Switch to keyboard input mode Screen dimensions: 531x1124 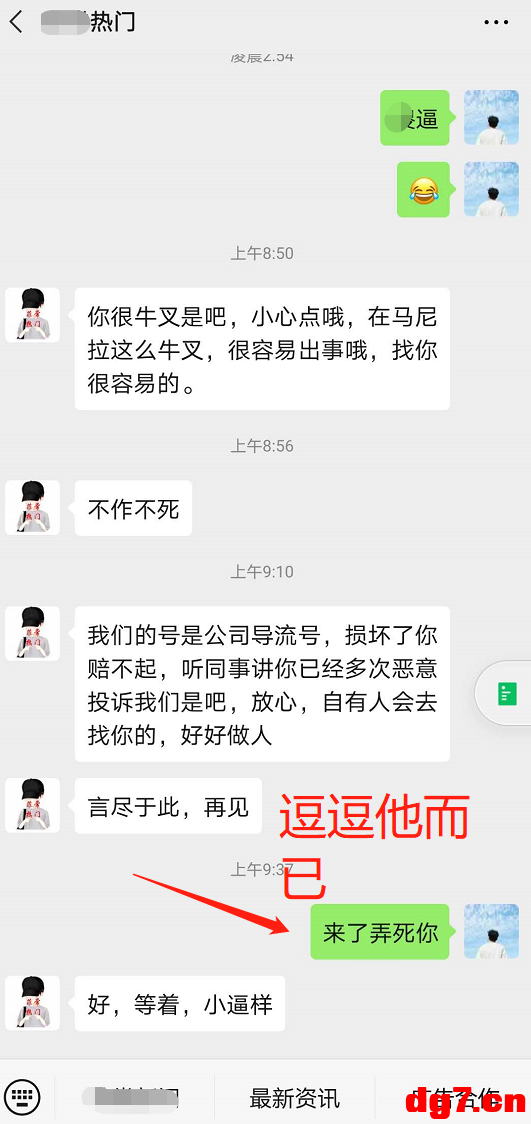[x=24, y=1096]
